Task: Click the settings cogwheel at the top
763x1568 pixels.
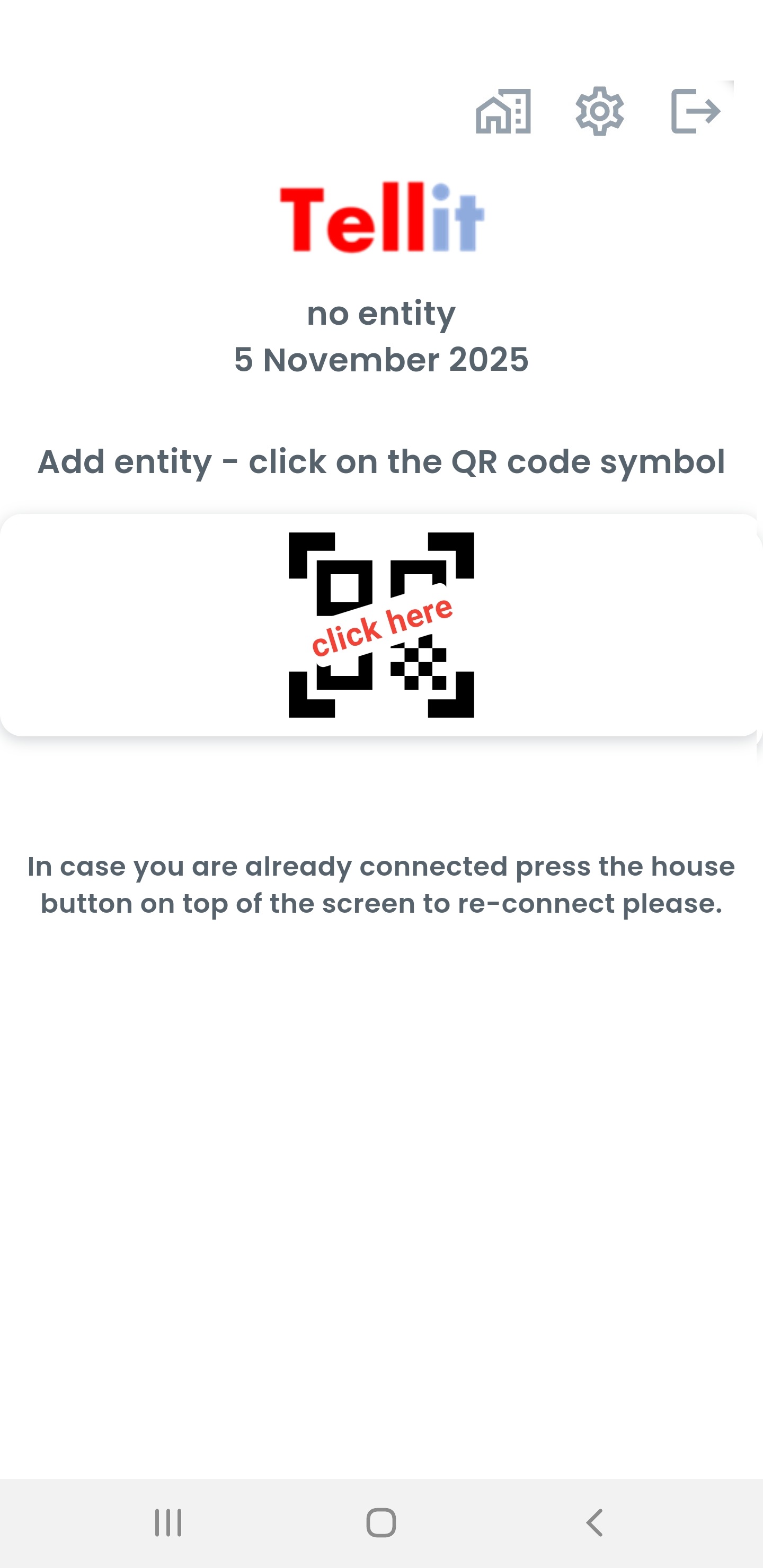Action: [x=600, y=112]
